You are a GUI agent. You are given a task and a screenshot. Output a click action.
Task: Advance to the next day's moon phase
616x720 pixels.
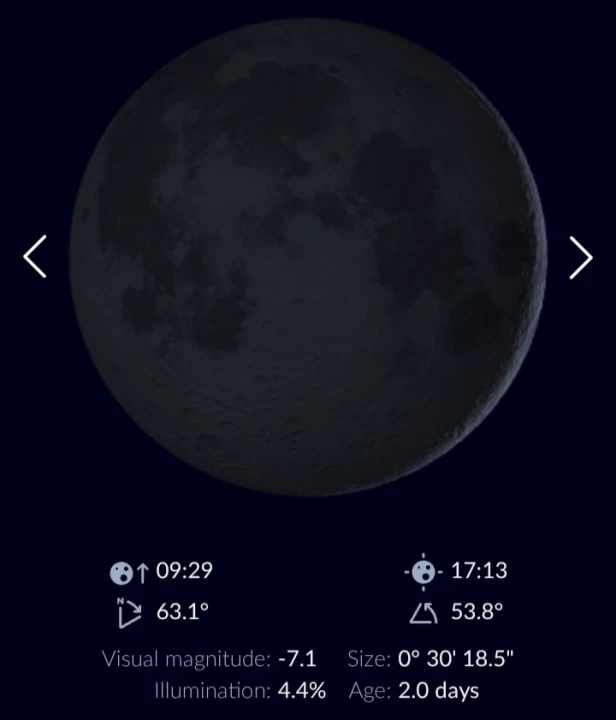pyautogui.click(x=580, y=257)
